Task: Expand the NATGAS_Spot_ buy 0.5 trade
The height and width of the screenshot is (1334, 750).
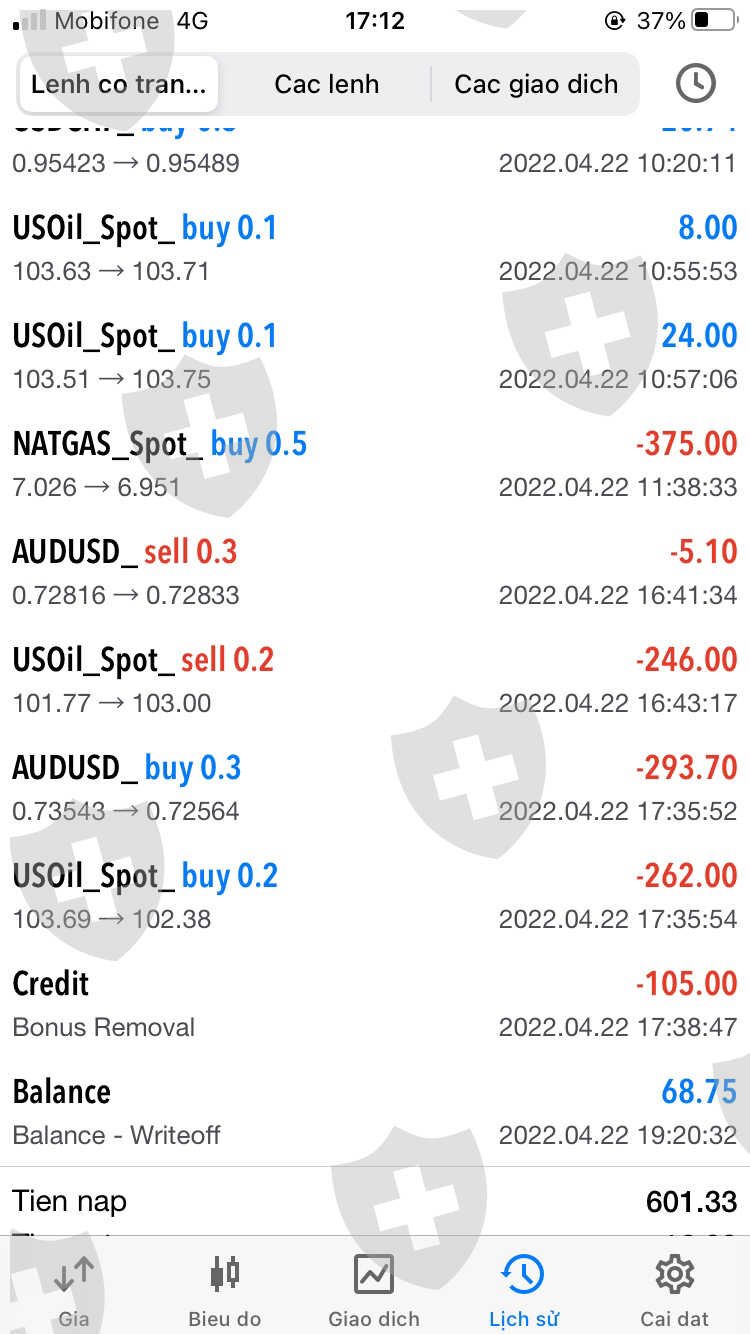Action: tap(375, 464)
